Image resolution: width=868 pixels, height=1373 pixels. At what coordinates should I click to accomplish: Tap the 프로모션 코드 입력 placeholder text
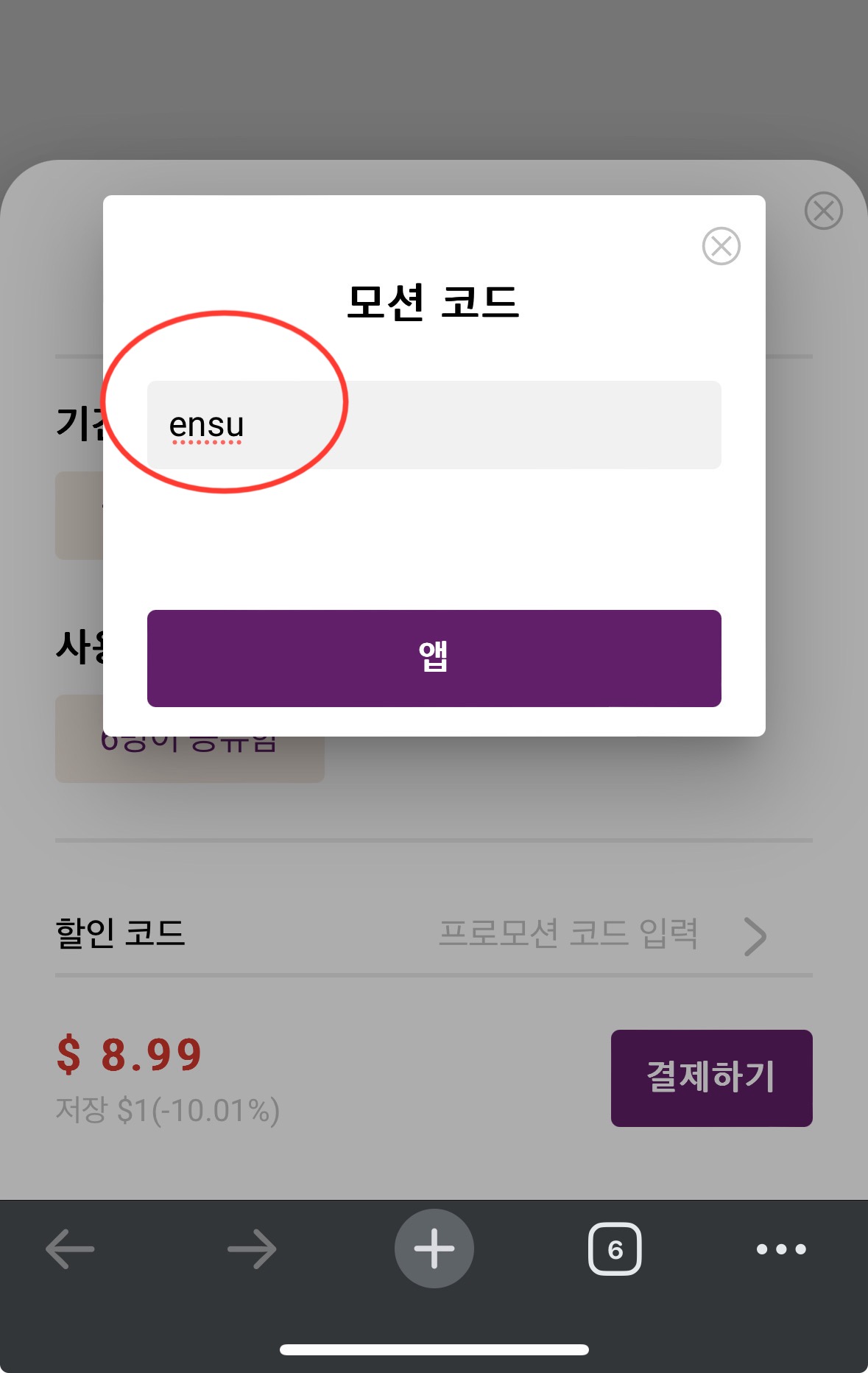571,933
